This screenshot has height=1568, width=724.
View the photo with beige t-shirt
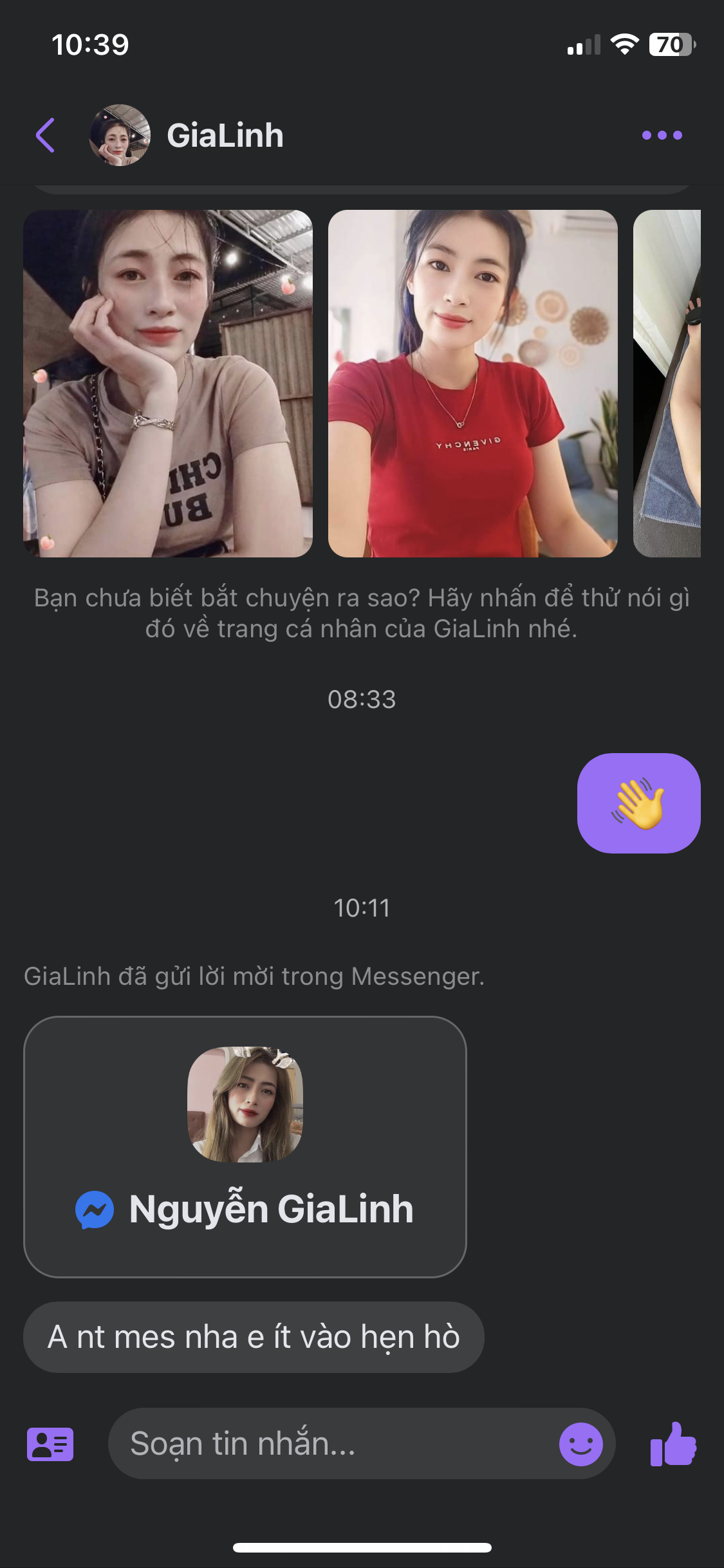(x=168, y=384)
